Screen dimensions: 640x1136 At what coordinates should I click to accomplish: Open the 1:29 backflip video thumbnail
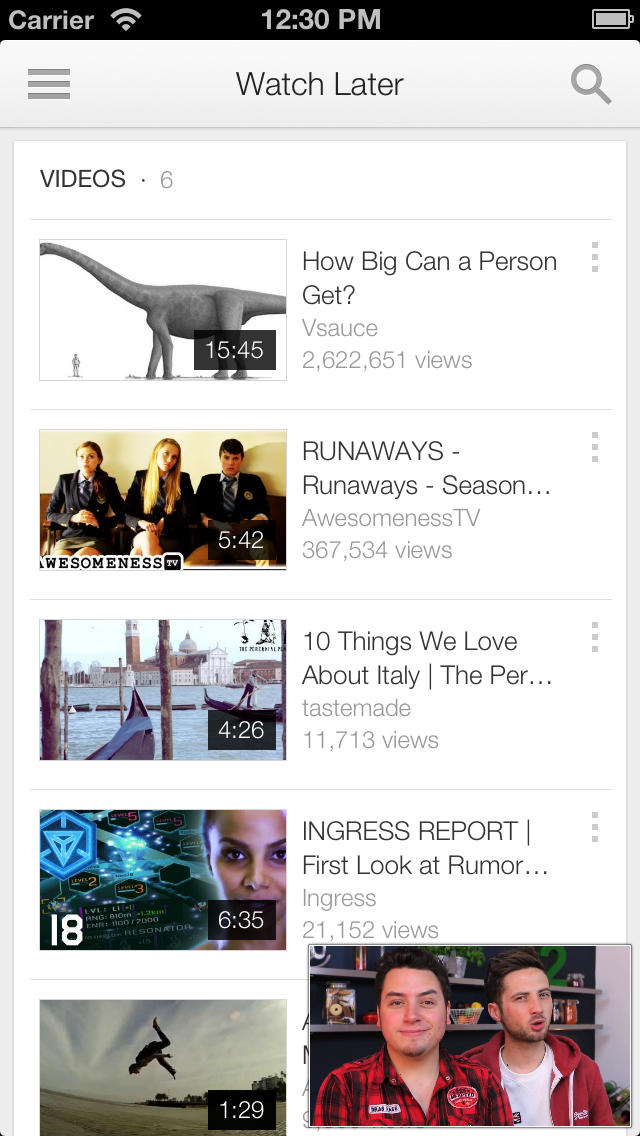coord(163,1068)
